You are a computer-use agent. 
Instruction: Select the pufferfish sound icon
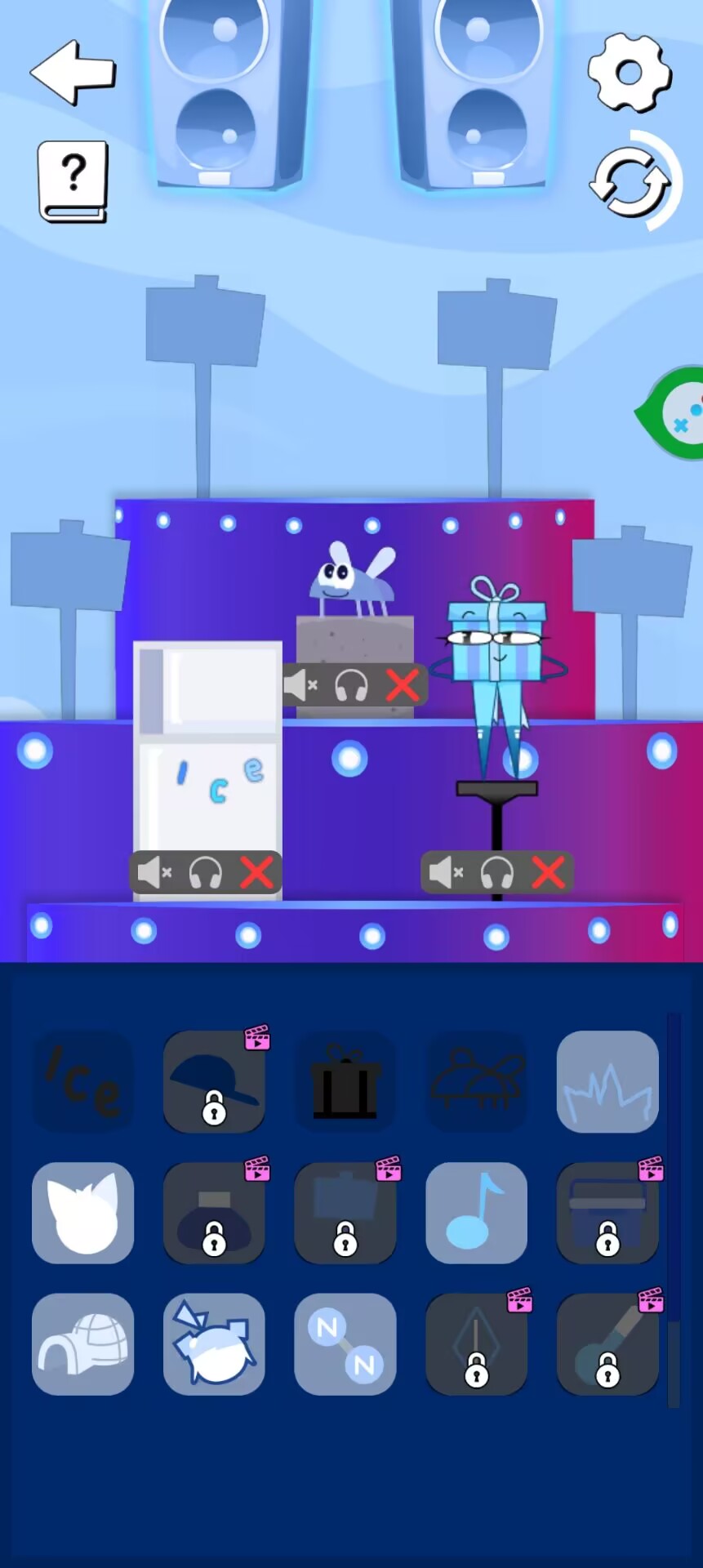[214, 1344]
